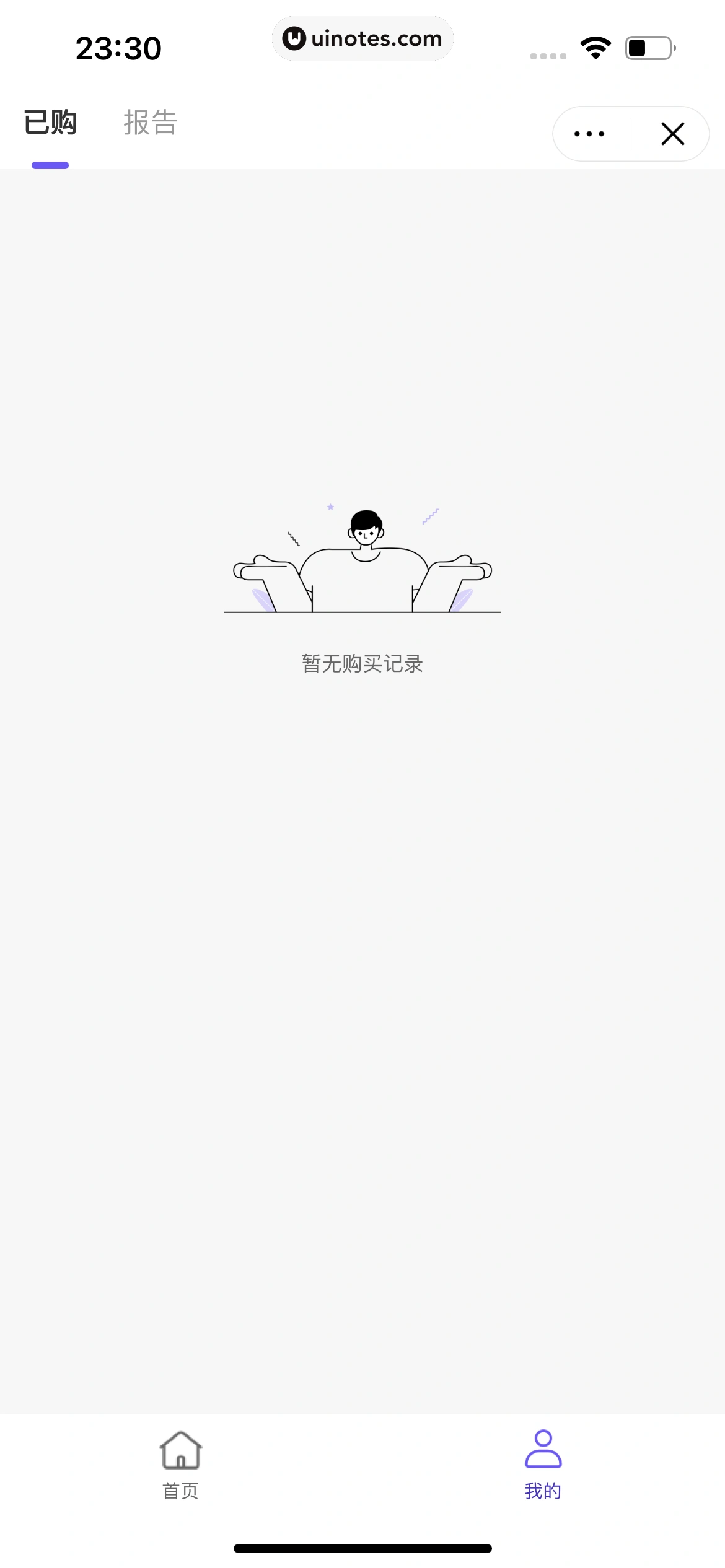Switch to the 报告 tab
725x1568 pixels.
click(x=151, y=123)
